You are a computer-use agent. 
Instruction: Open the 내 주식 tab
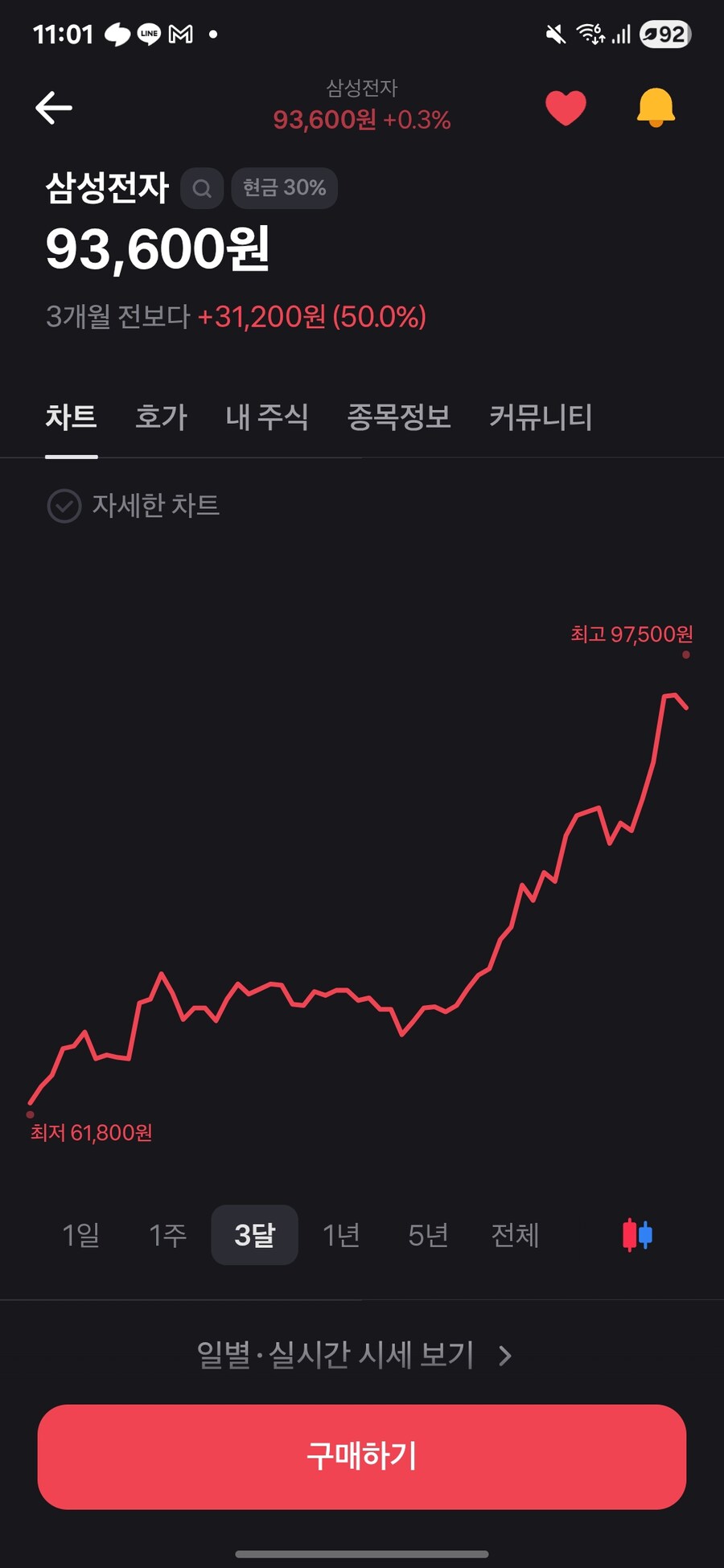[x=267, y=417]
